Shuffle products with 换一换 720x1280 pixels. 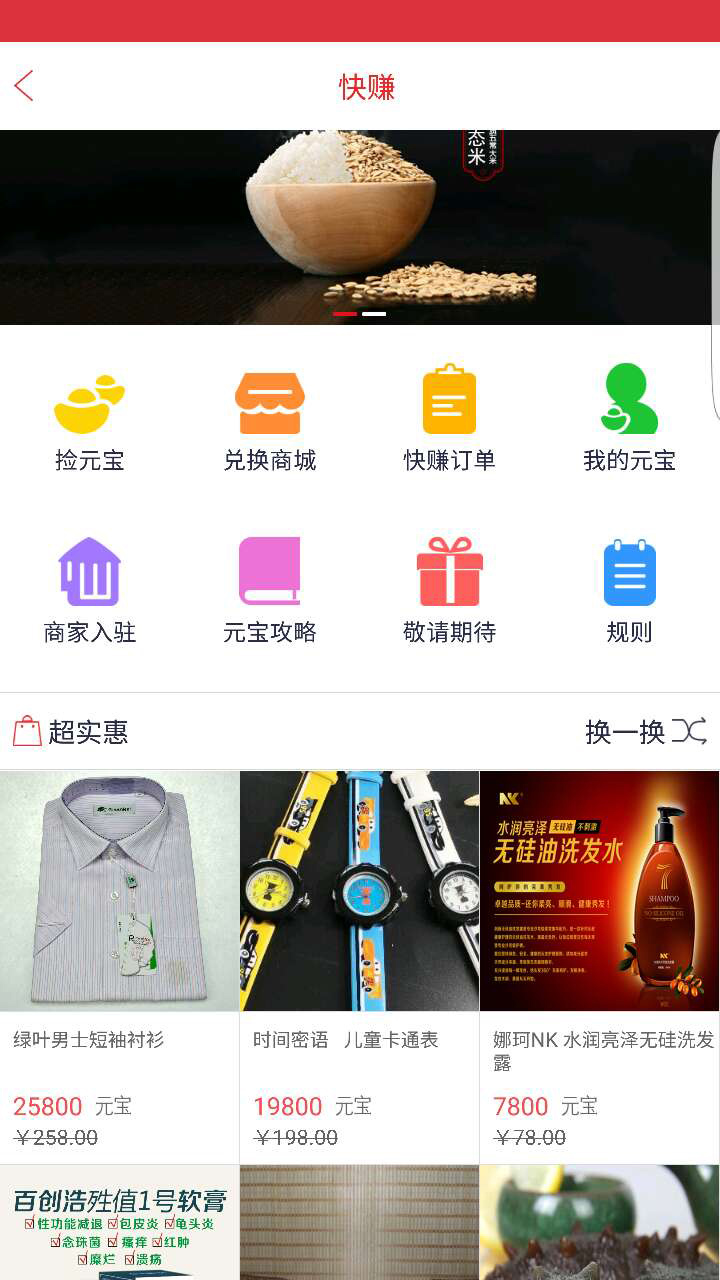coord(646,731)
